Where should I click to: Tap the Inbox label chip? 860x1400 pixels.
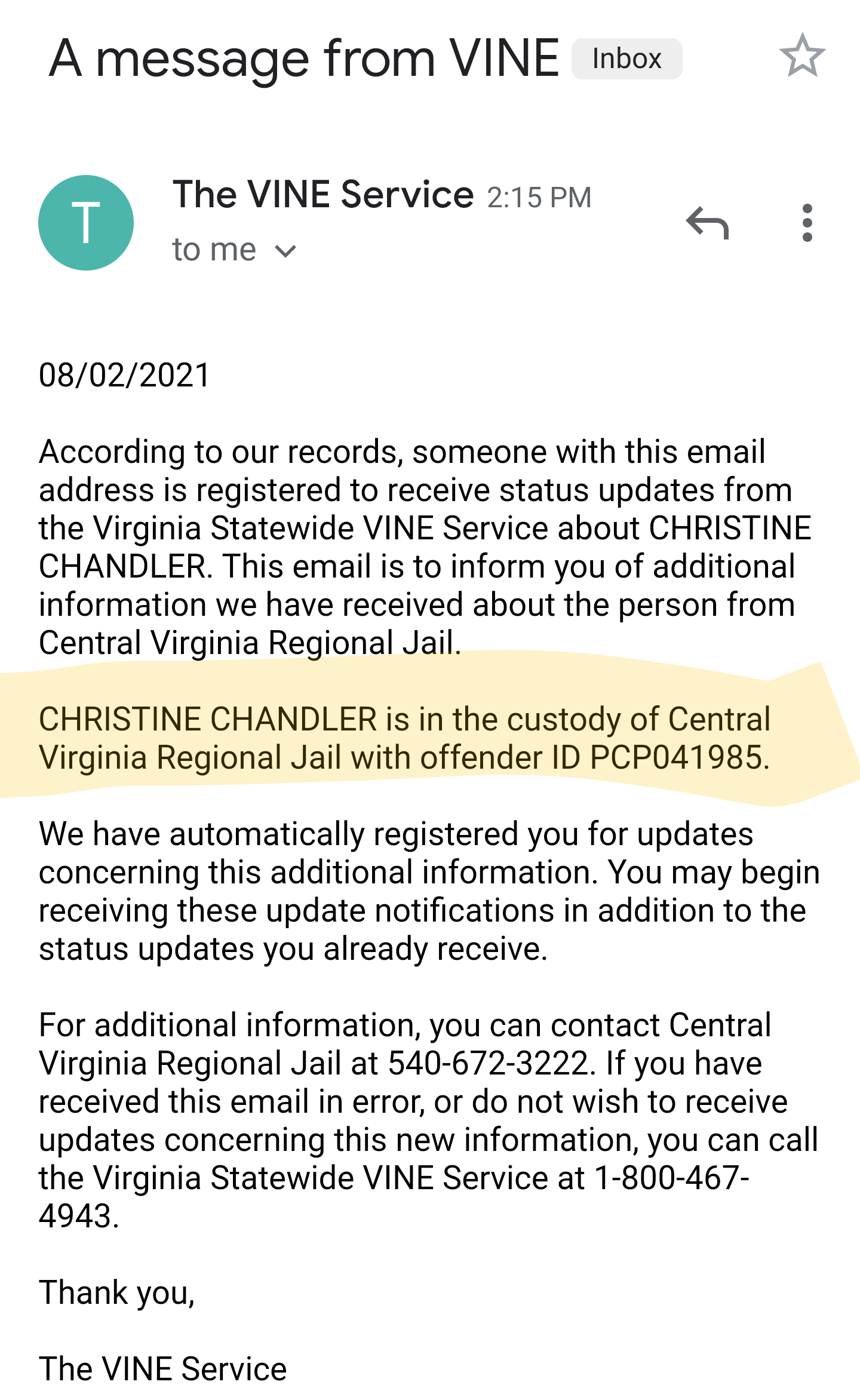[x=626, y=59]
